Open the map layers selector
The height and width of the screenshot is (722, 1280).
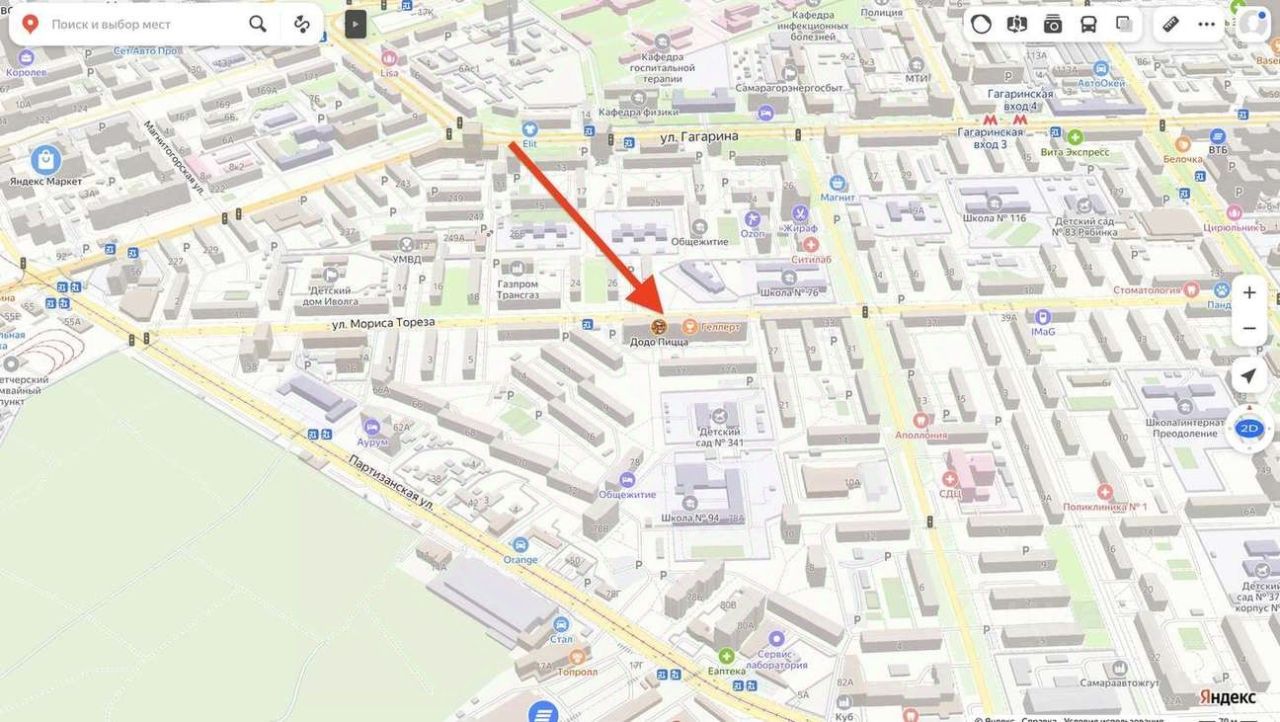(1124, 24)
